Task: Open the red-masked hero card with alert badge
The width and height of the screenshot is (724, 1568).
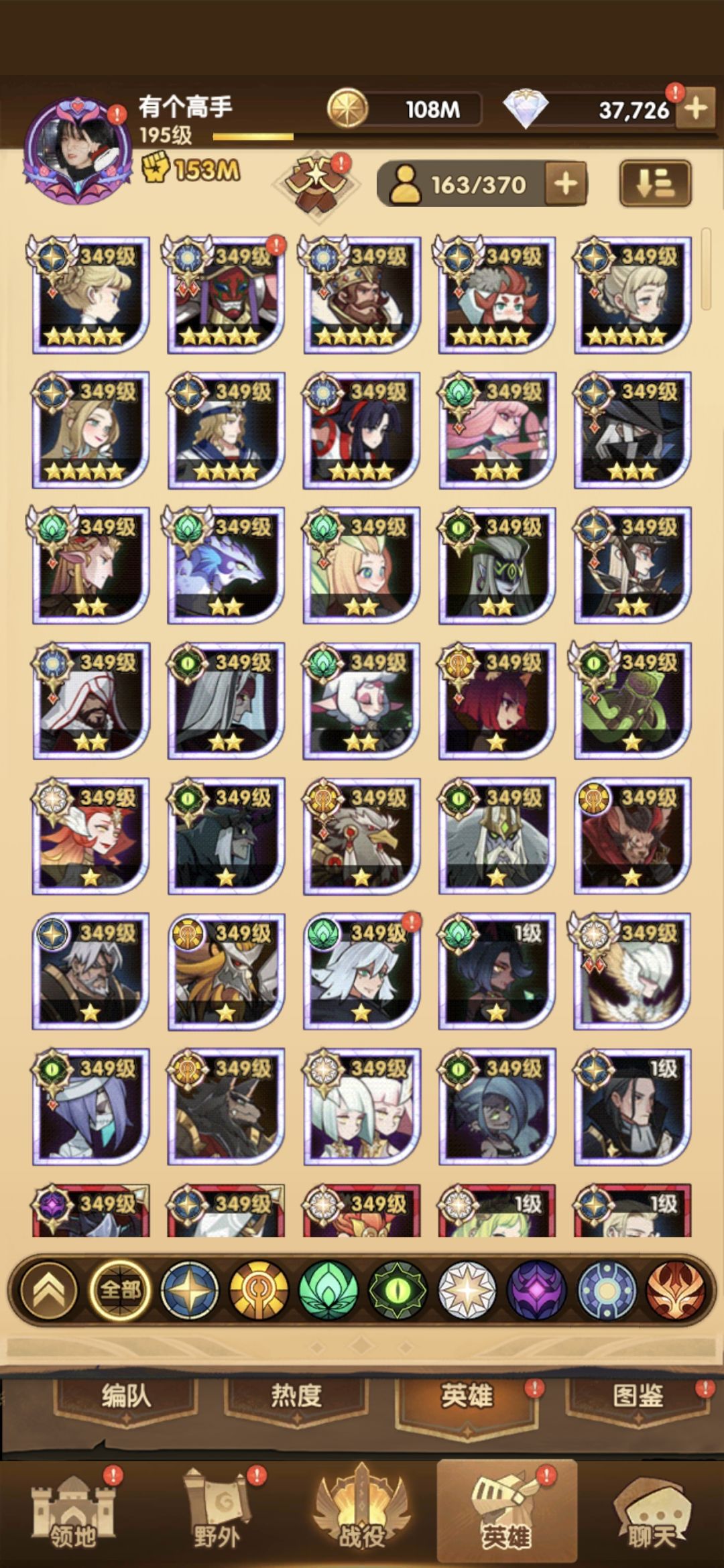Action: click(x=226, y=294)
